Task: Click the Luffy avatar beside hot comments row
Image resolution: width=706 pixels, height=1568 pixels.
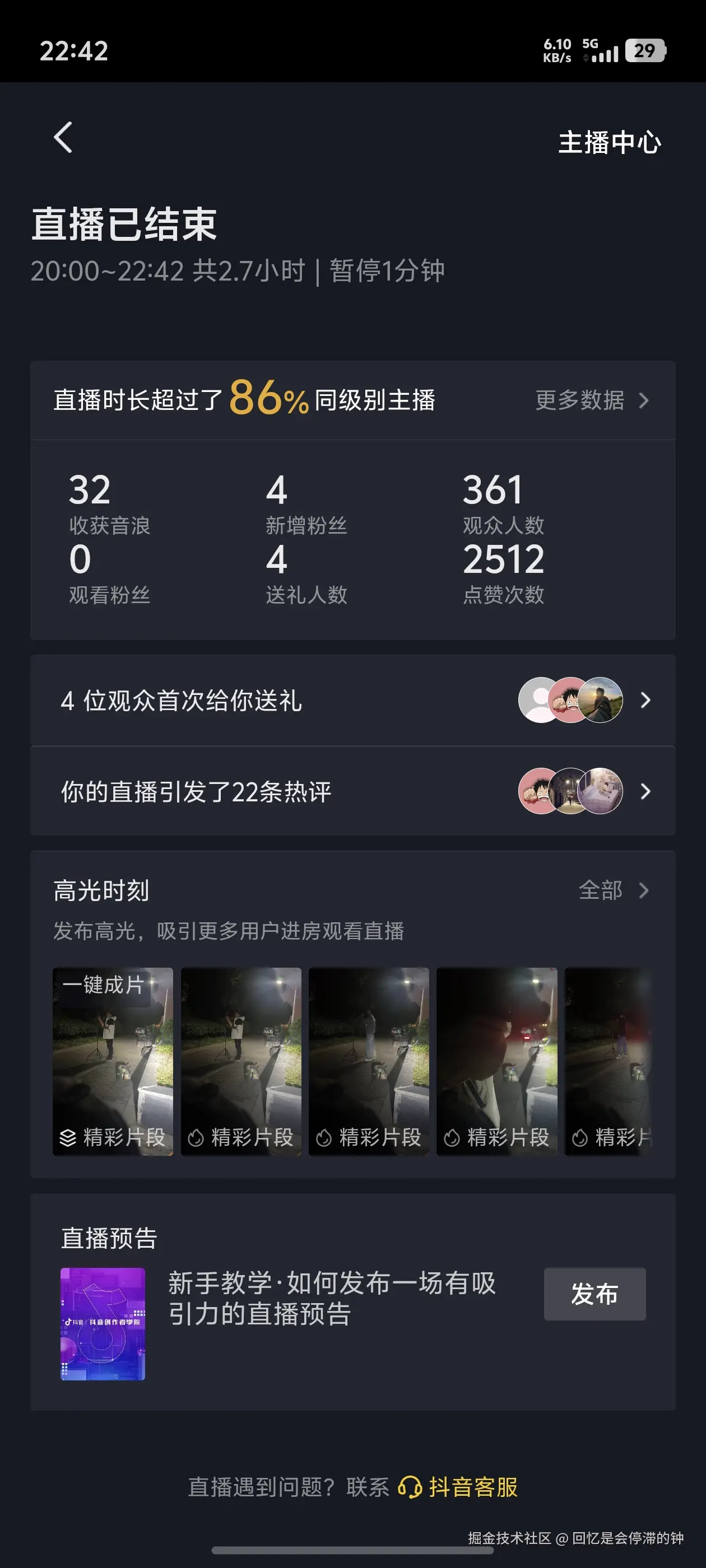Action: (535, 791)
